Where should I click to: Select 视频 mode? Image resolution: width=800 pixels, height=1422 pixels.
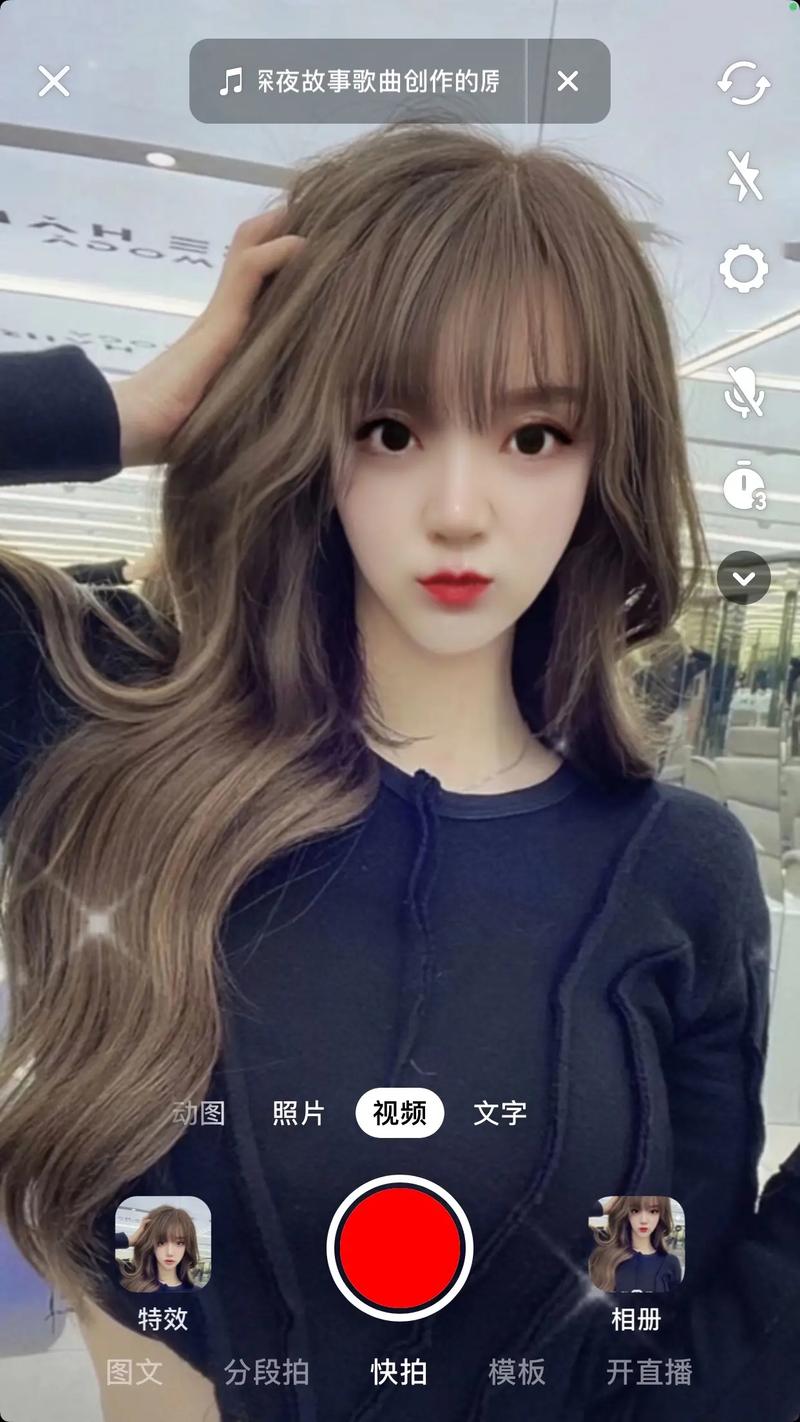[x=399, y=1113]
